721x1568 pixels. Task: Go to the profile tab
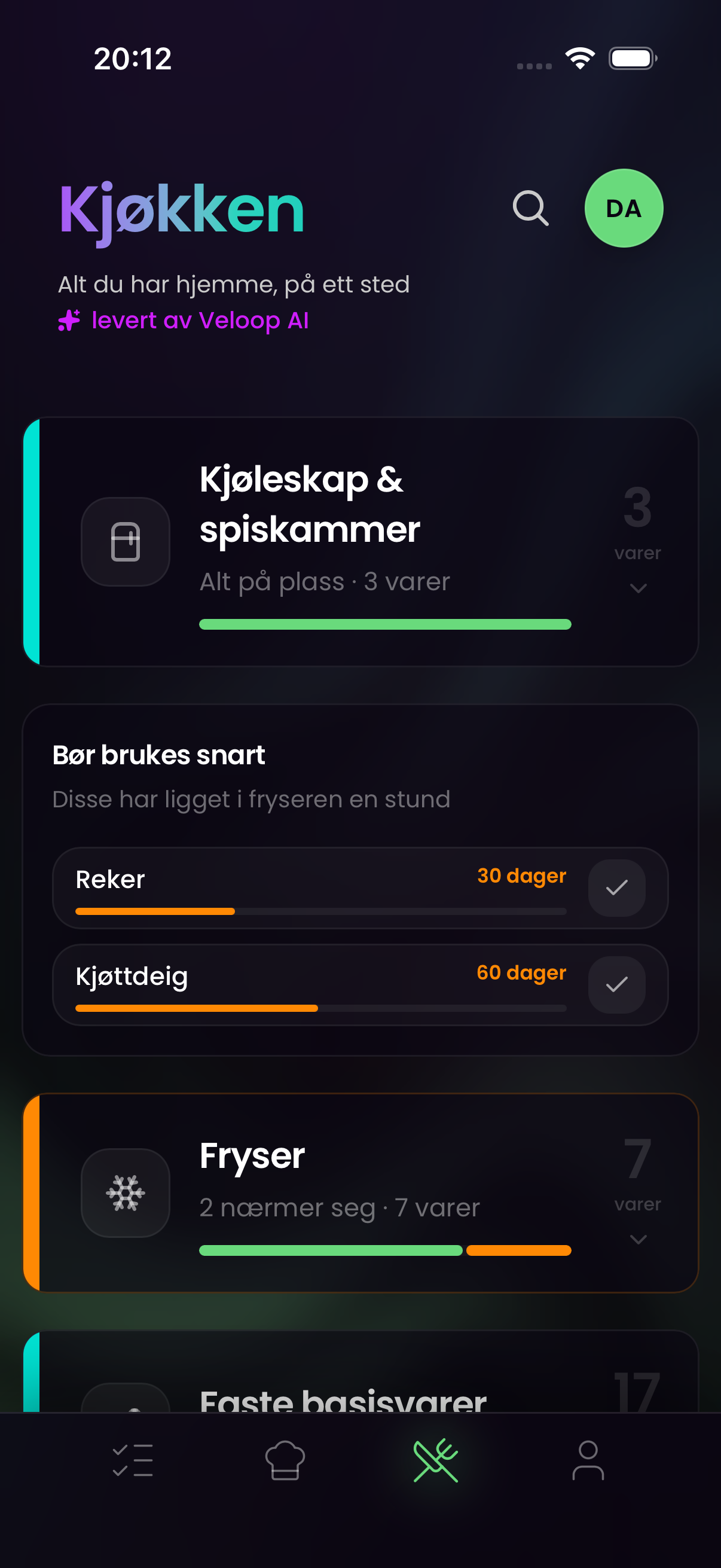(588, 1460)
